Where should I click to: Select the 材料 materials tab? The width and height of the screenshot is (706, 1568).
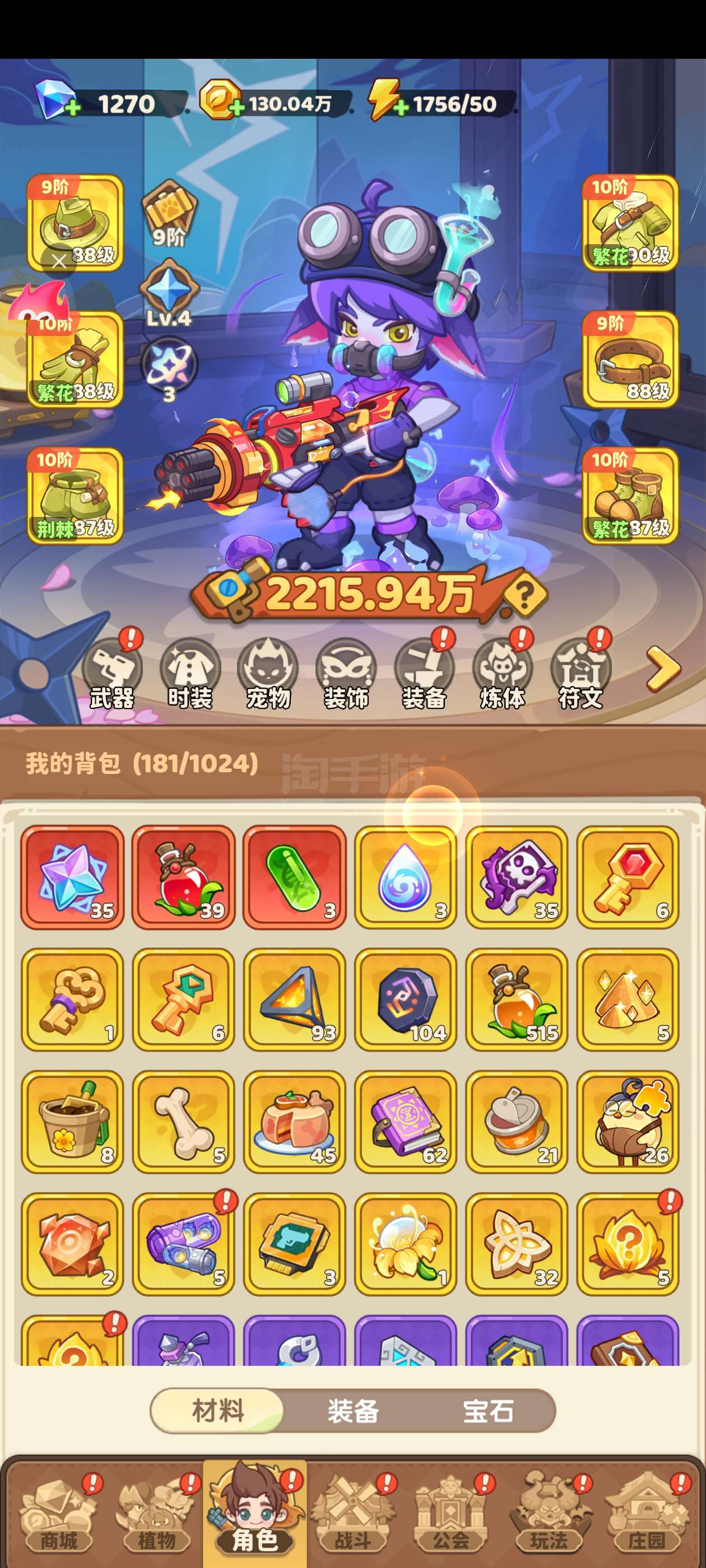tap(217, 1410)
